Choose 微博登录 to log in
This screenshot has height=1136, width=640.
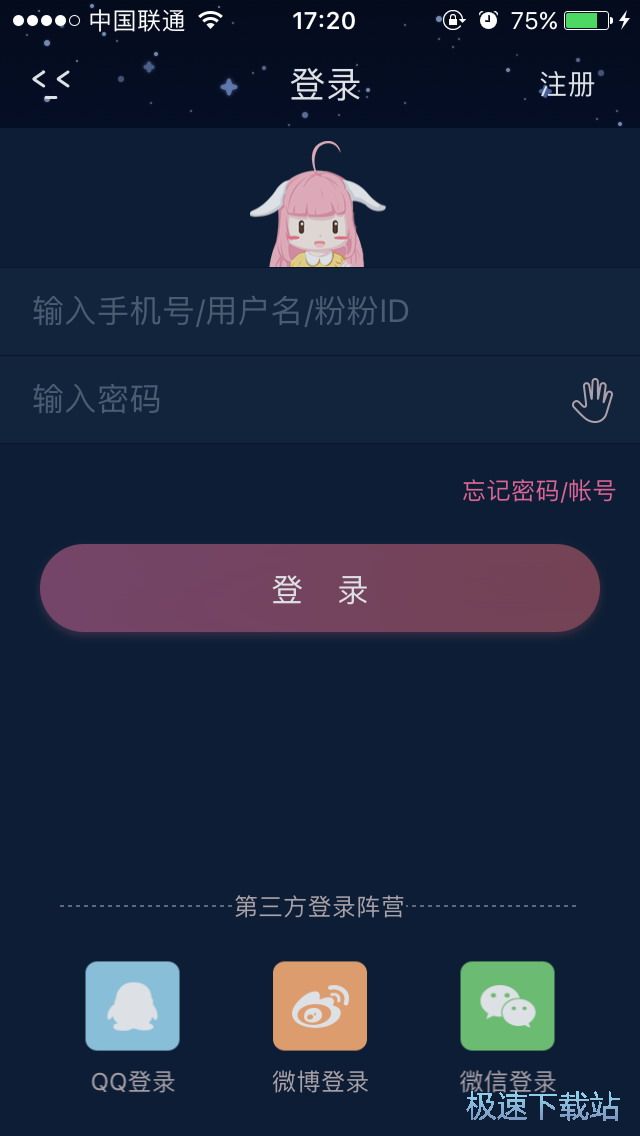click(320, 1006)
